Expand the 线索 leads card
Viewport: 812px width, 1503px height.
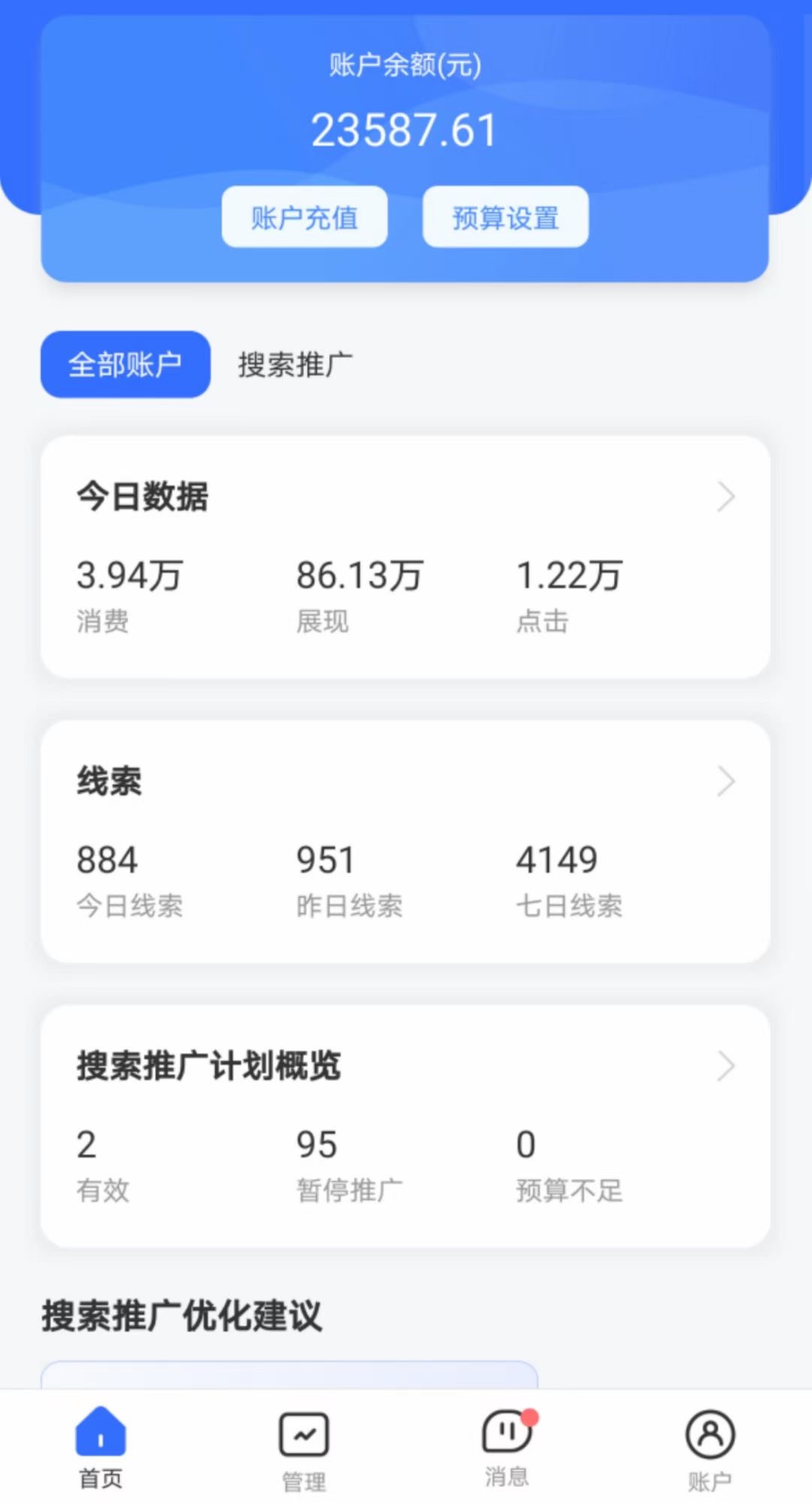click(724, 781)
